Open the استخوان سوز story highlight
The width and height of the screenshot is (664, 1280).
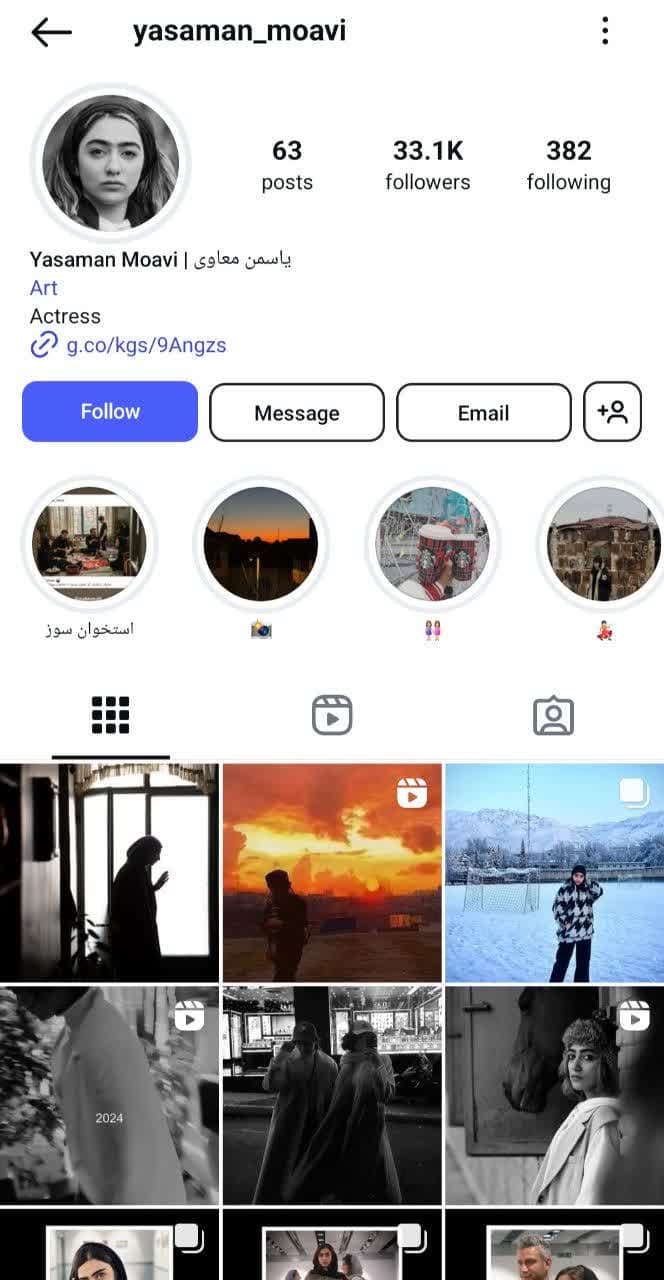tap(89, 545)
